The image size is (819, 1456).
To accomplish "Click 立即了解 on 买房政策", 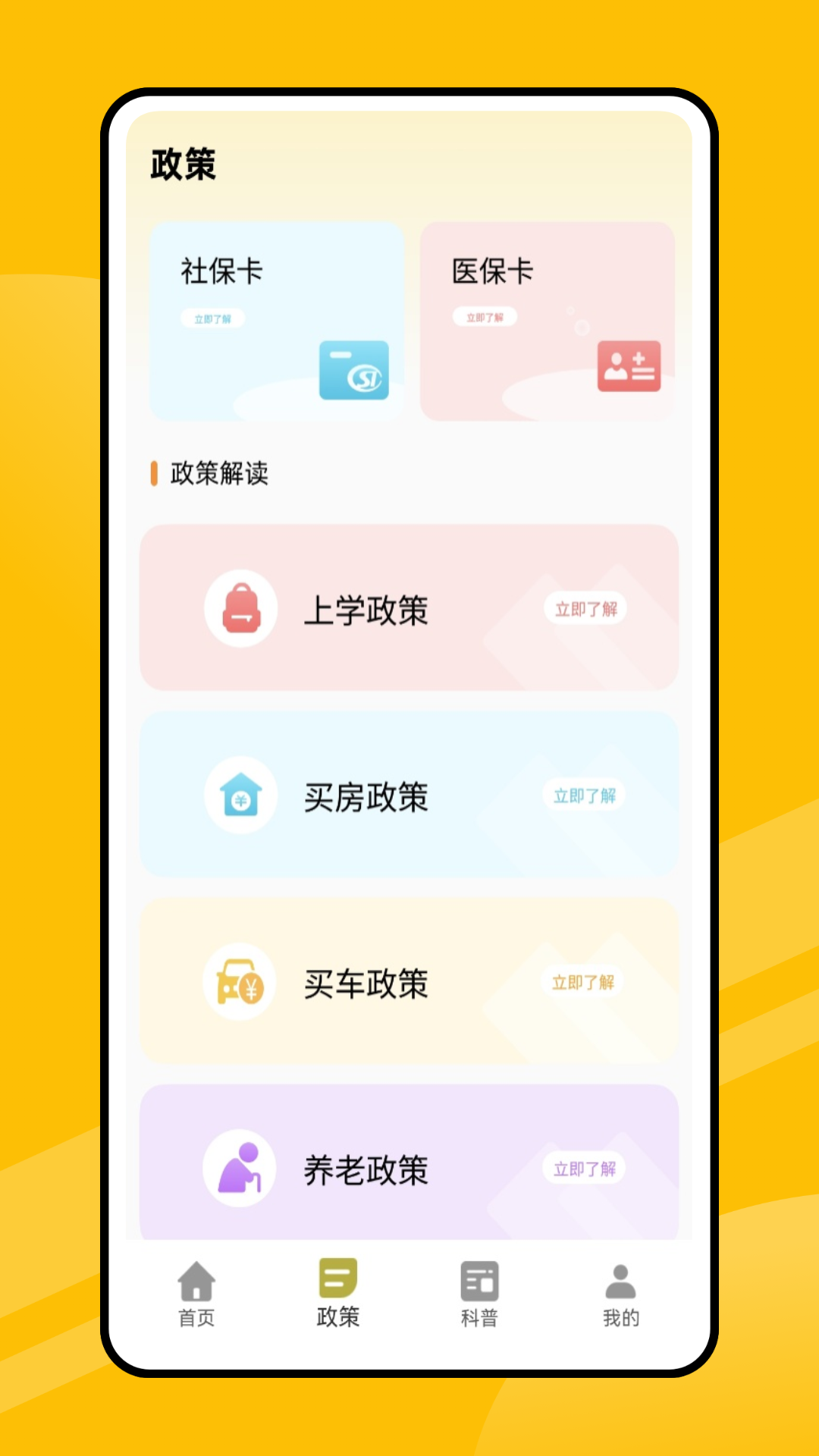I will [584, 795].
